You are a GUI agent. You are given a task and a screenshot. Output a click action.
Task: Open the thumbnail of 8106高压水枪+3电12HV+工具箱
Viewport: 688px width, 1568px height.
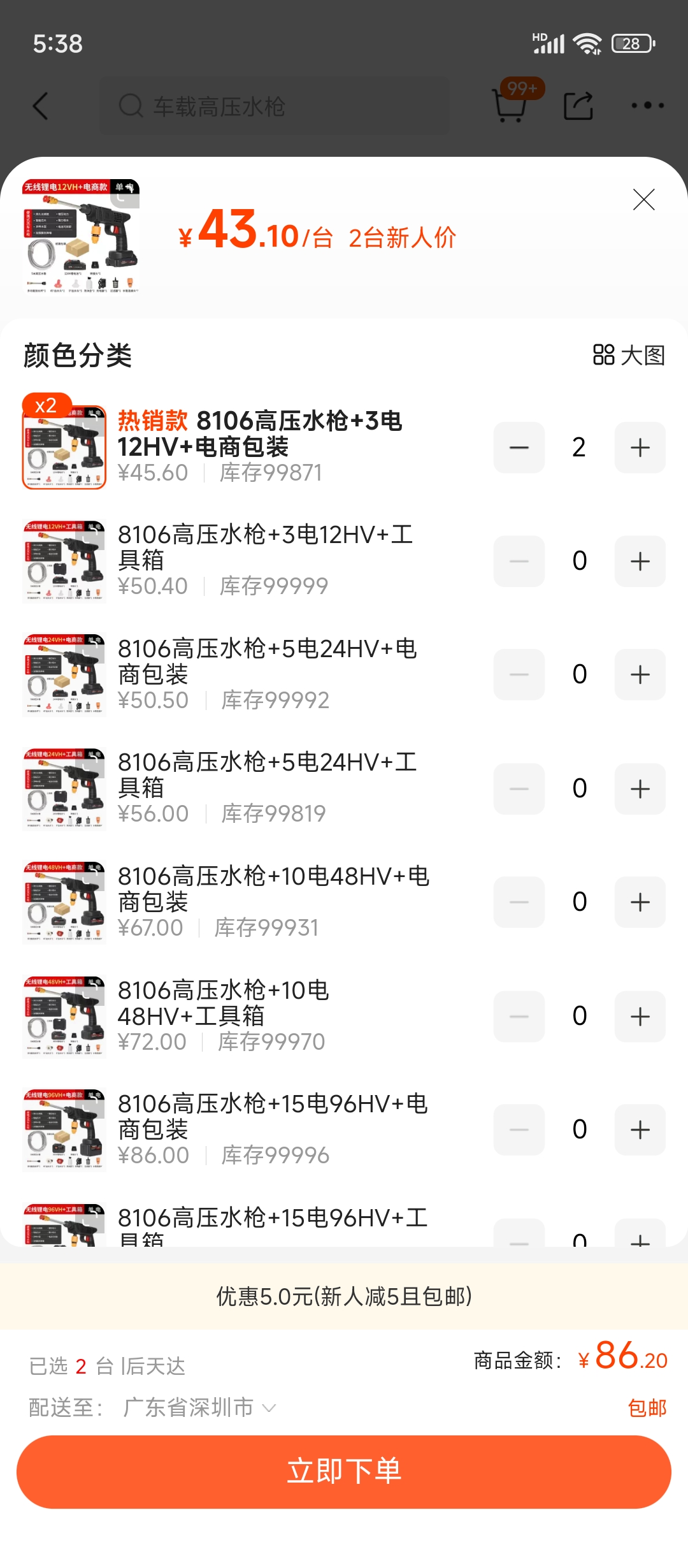tap(64, 562)
